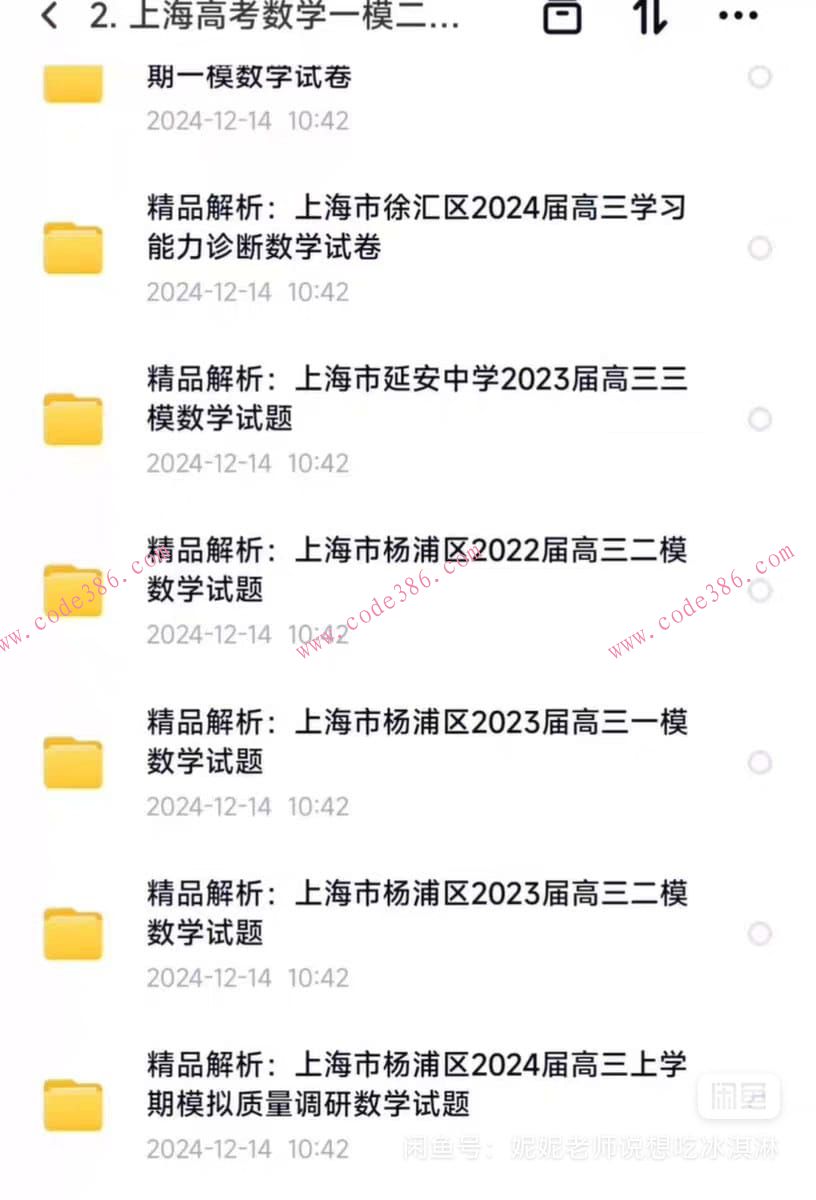Screen dimensions: 816x1200
Task: Click the 杨浦区2023届二模 folder icon
Action: pyautogui.click(x=72, y=933)
